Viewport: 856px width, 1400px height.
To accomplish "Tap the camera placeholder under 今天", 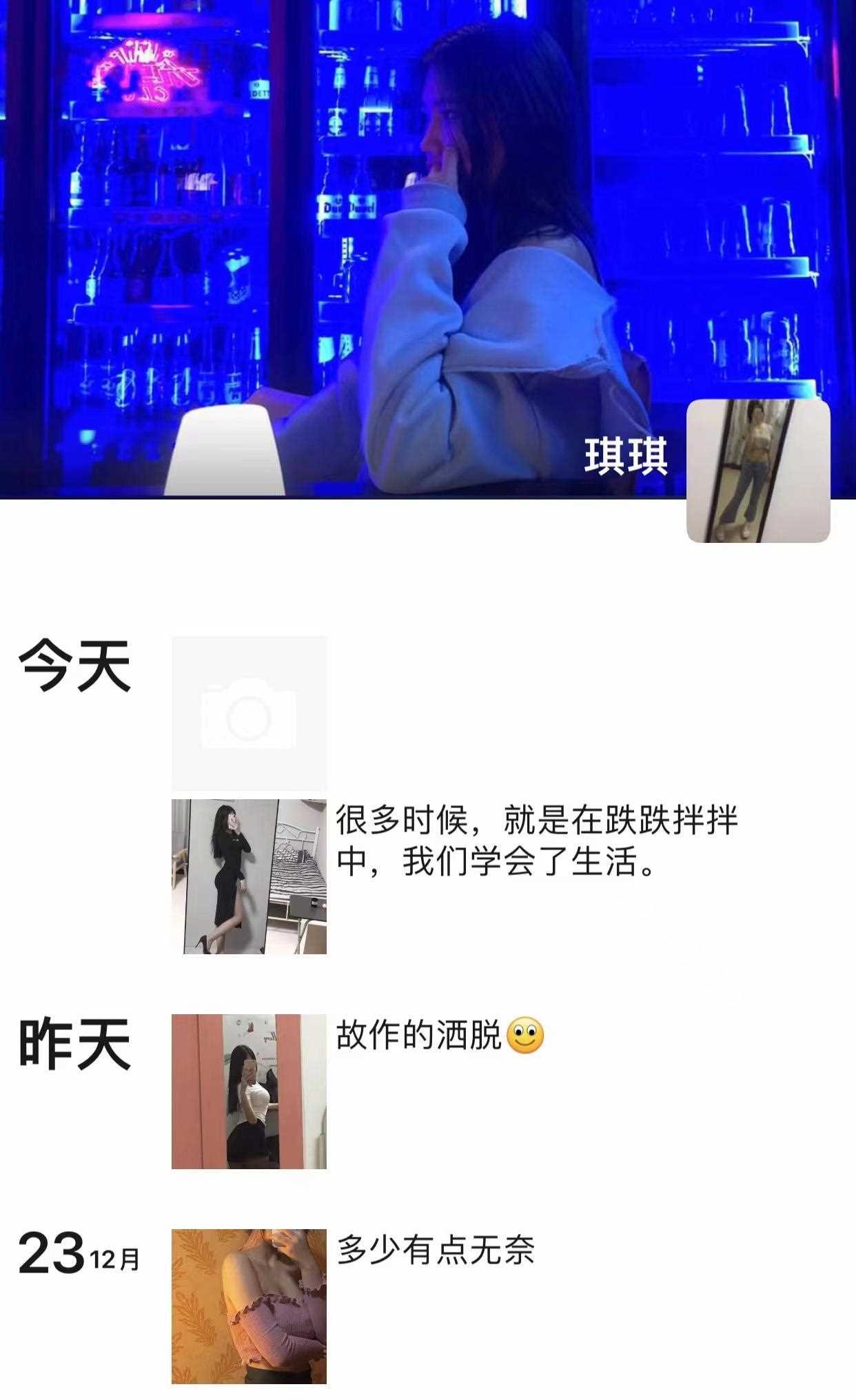I will pyautogui.click(x=249, y=713).
